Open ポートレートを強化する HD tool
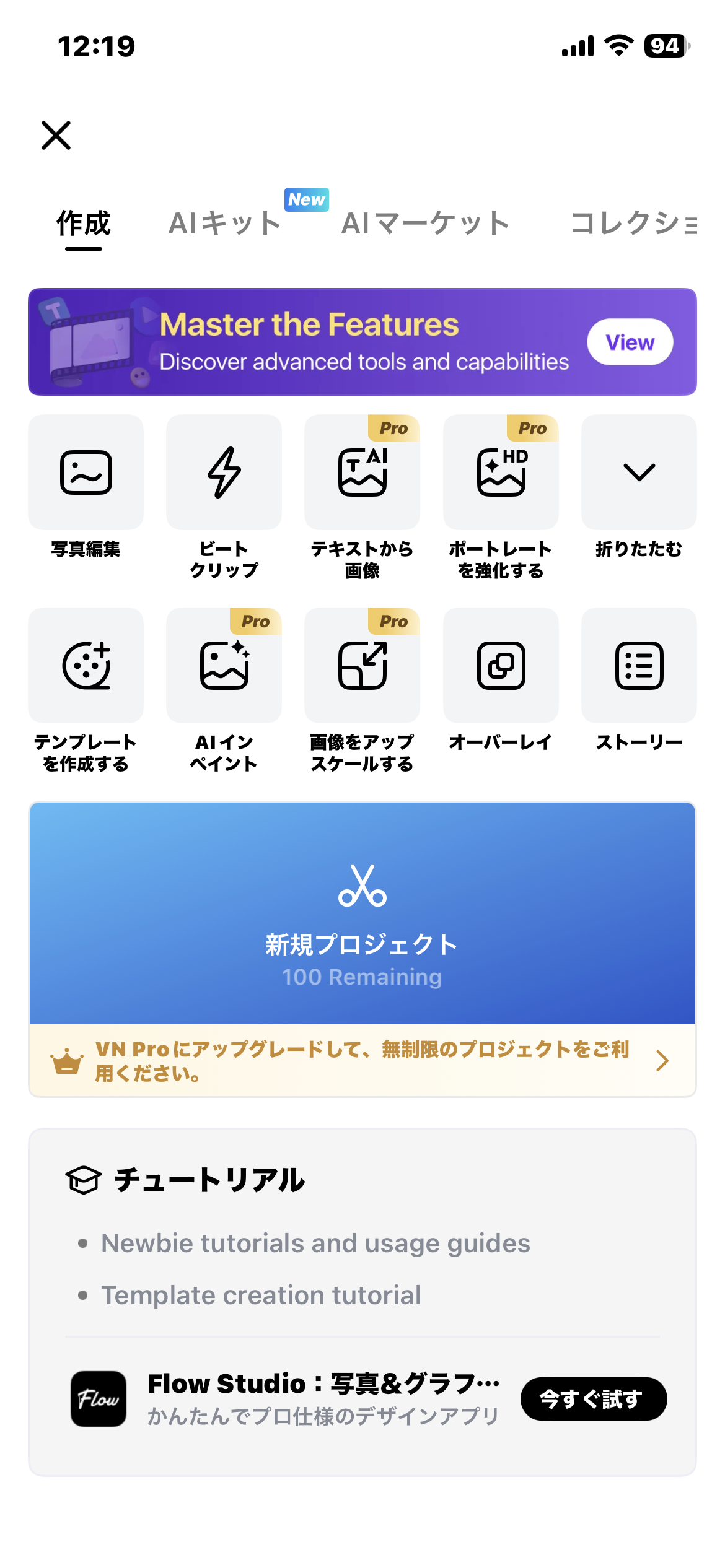Screen dimensions: 725x1568 point(501,473)
